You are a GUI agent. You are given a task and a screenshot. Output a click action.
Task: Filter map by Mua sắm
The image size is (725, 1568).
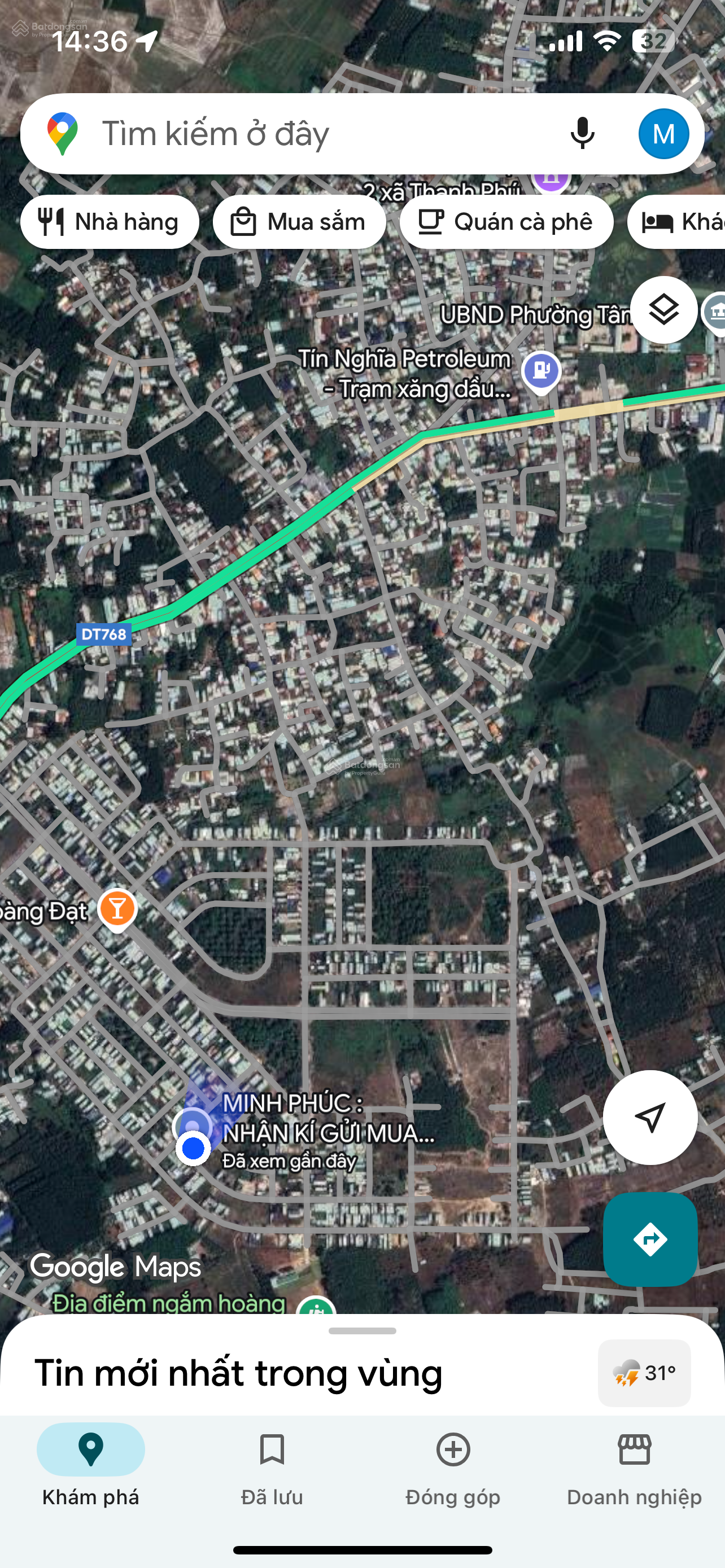299,222
